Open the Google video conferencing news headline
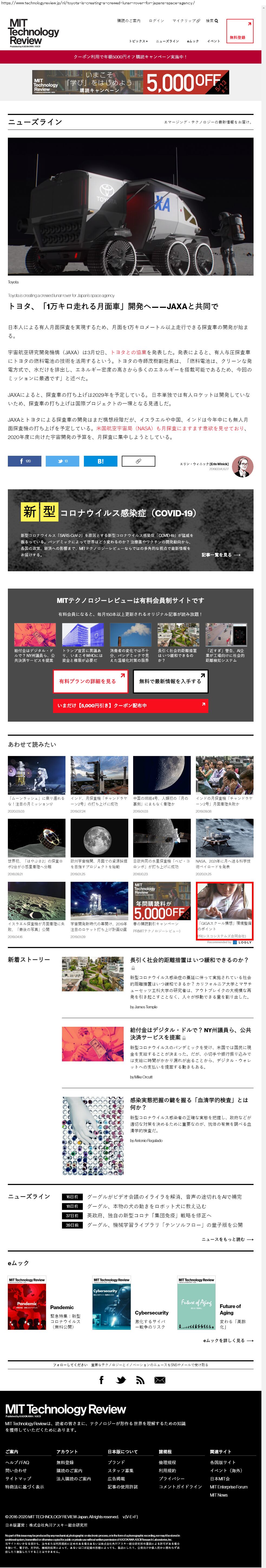 click(x=164, y=1196)
